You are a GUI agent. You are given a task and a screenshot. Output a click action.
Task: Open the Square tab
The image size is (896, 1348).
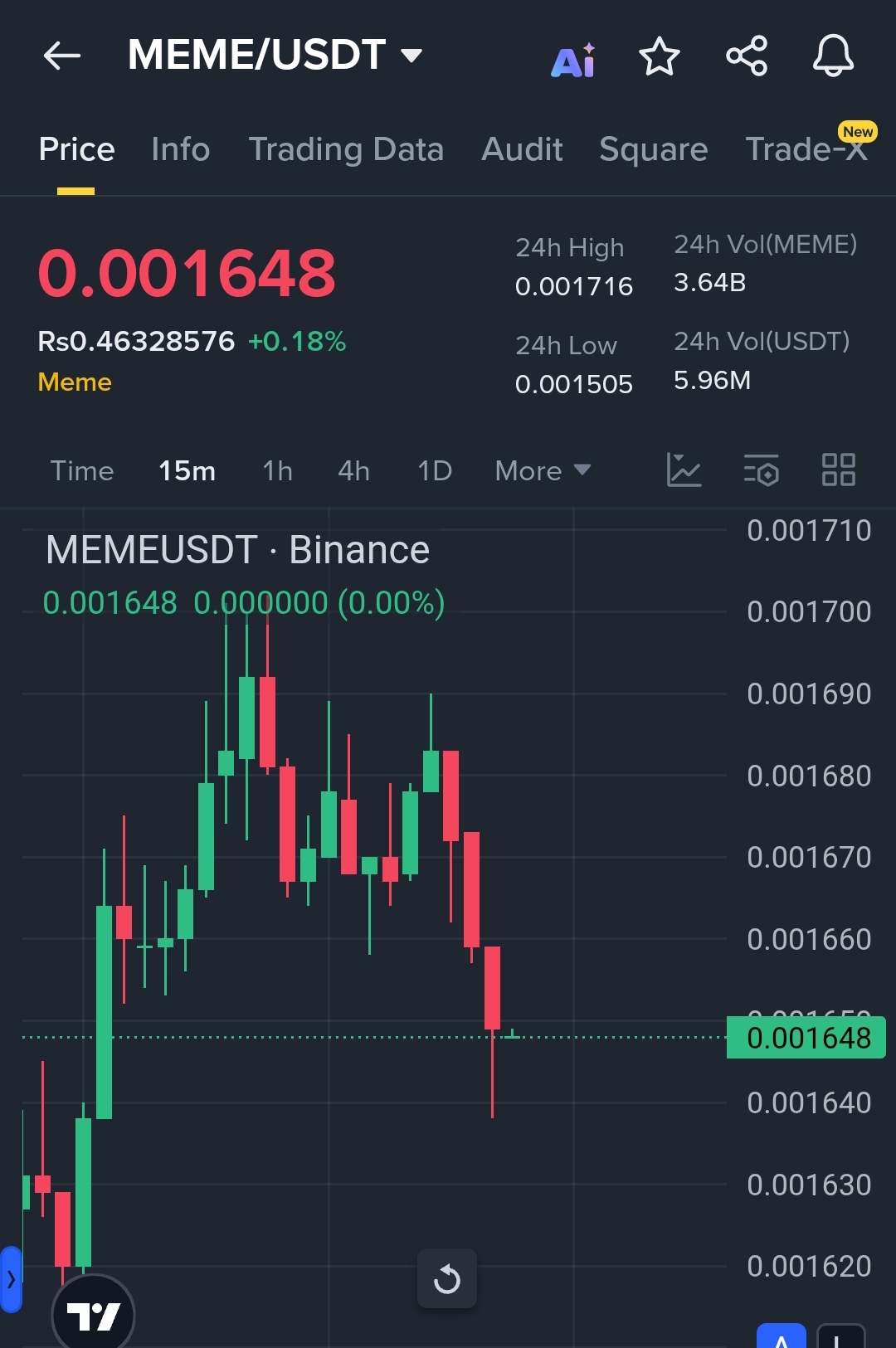654,149
